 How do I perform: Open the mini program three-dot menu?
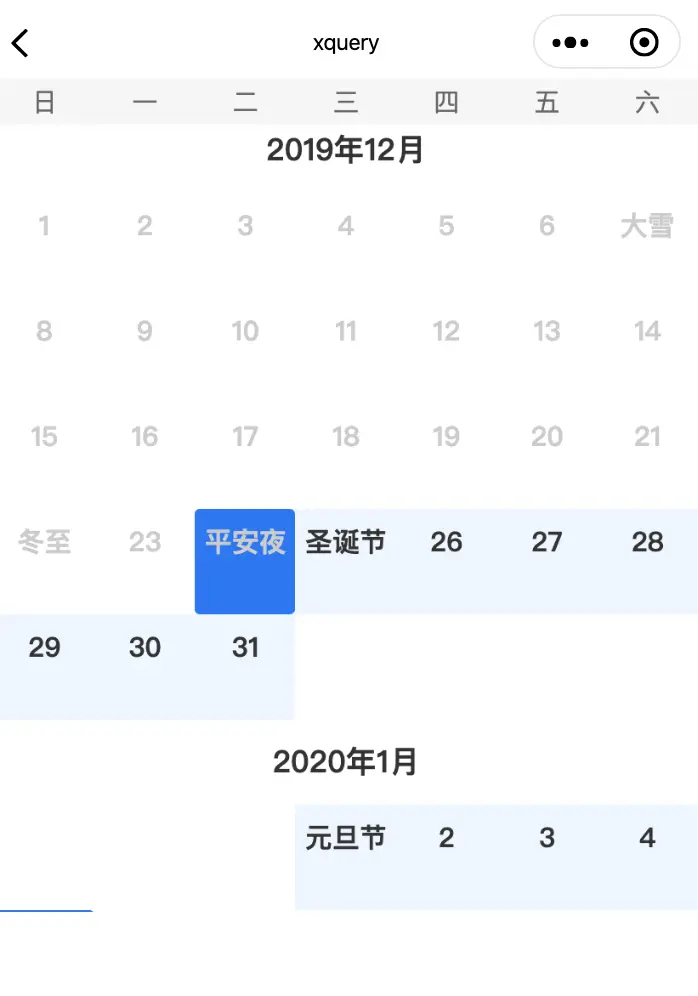click(x=570, y=43)
